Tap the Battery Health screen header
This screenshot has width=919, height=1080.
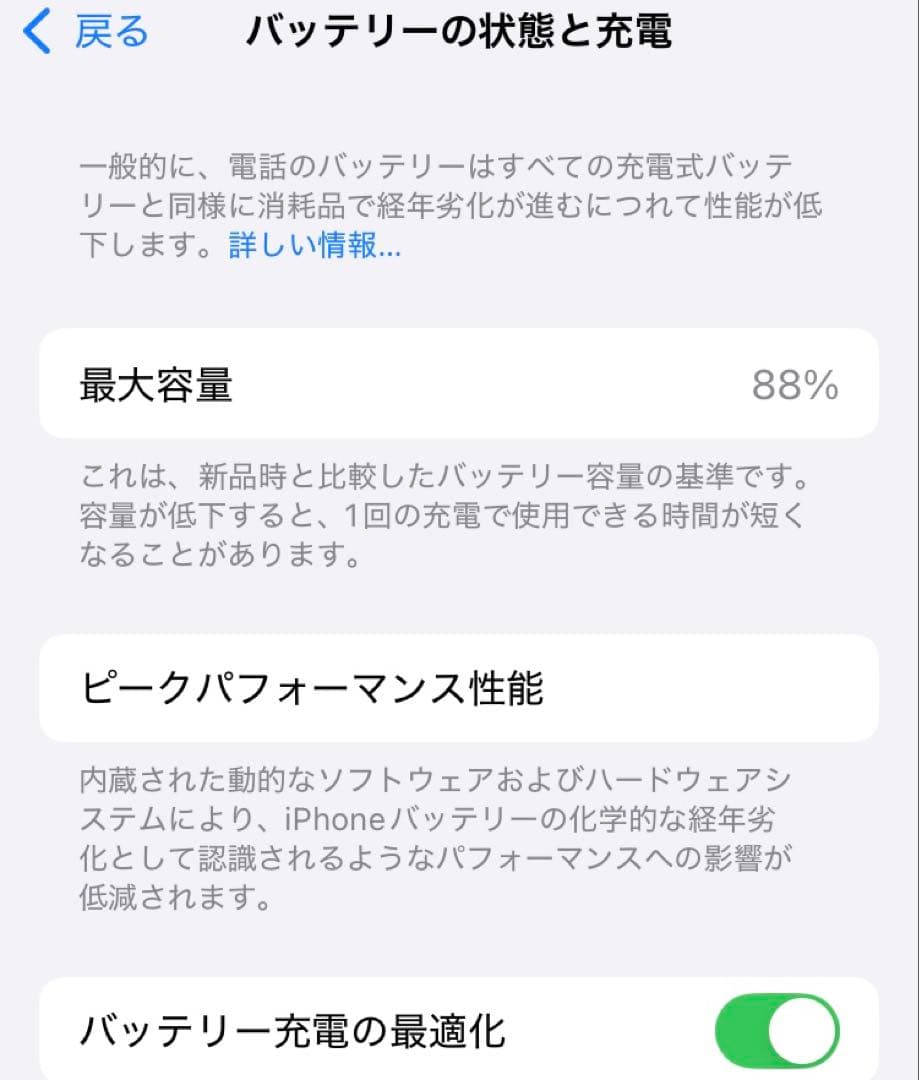click(x=460, y=31)
